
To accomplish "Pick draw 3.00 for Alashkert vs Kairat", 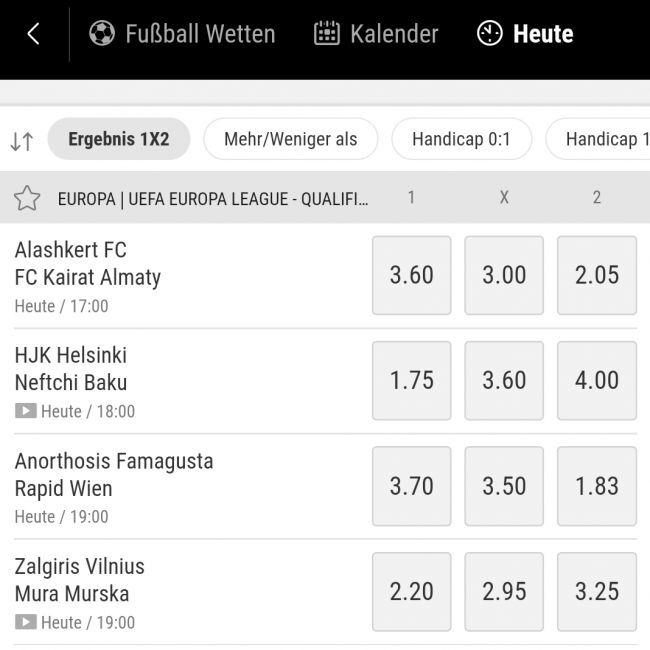I will (504, 275).
